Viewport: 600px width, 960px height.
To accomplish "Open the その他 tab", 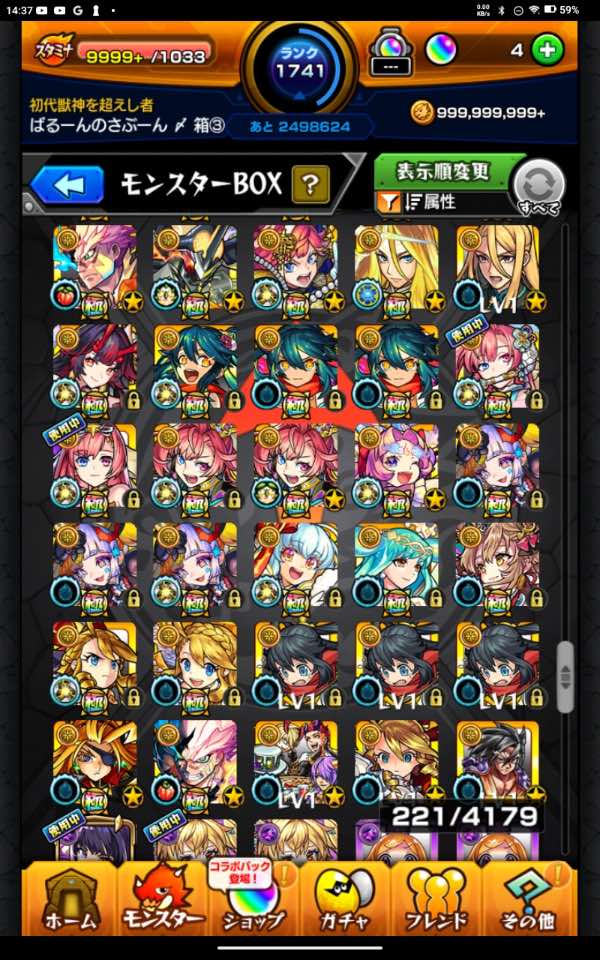I will pos(529,898).
